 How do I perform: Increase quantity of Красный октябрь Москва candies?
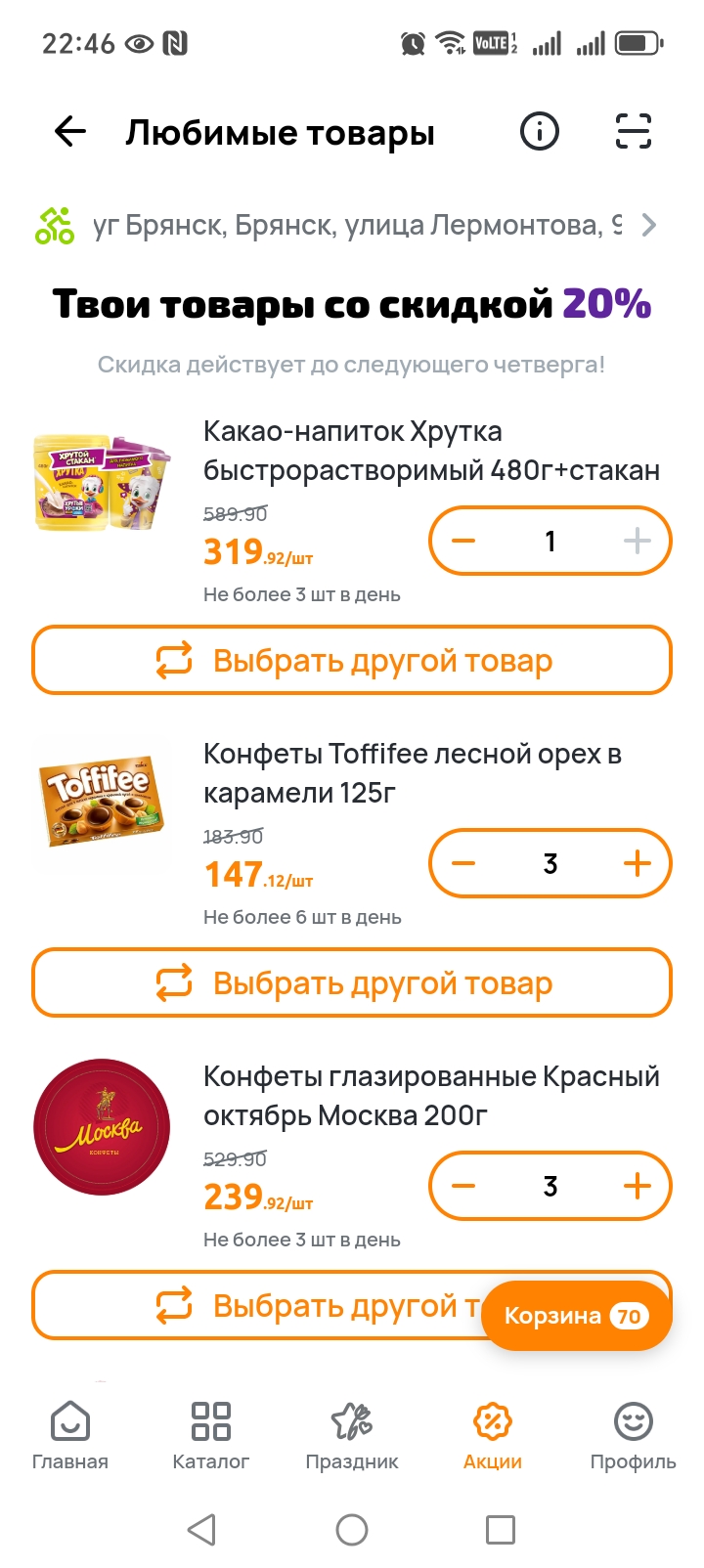click(637, 1186)
